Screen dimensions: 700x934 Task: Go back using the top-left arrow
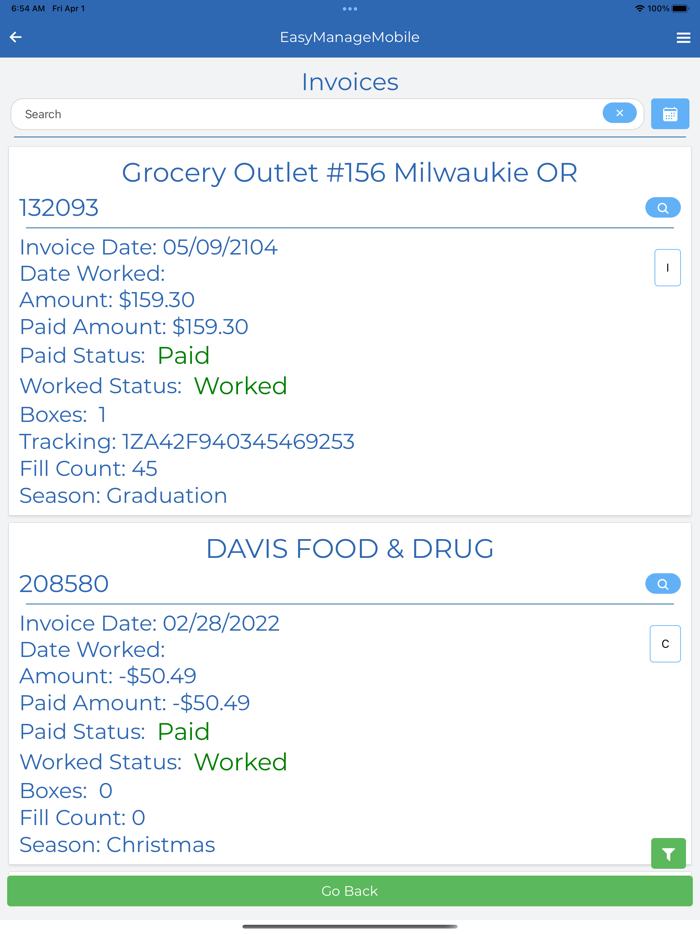[16, 37]
